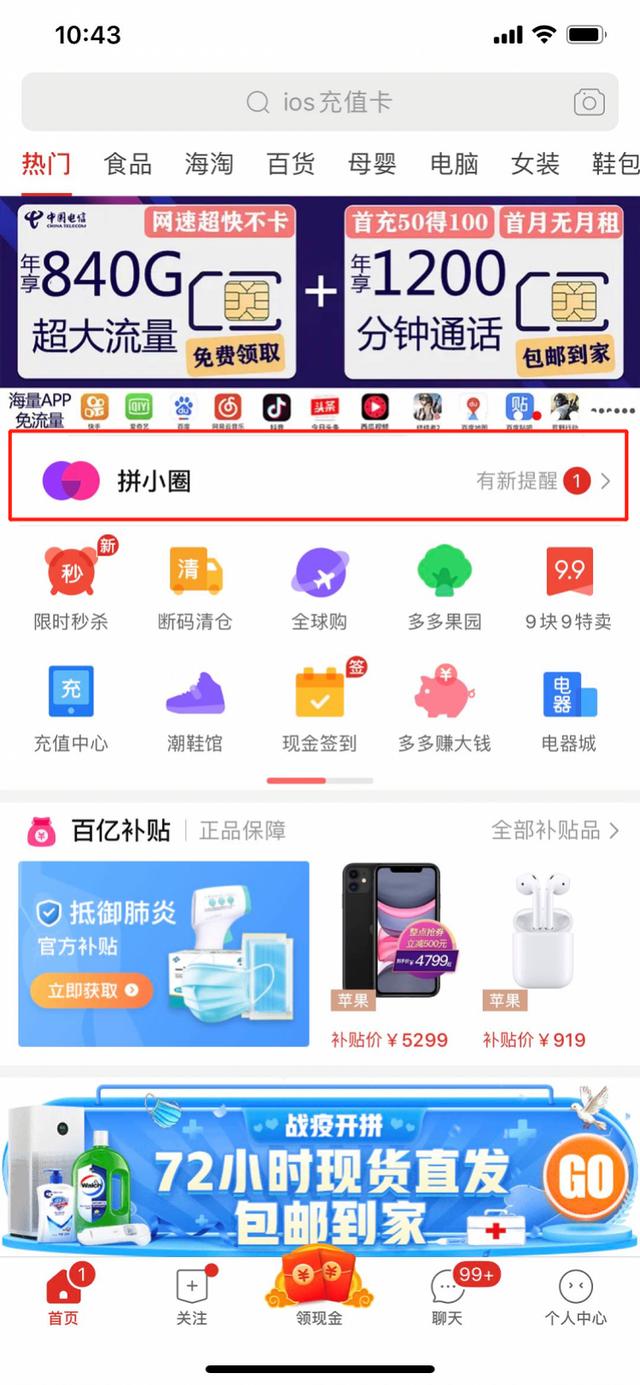Go to 全球购
Image resolution: width=640 pixels, height=1385 pixels.
pyautogui.click(x=320, y=590)
